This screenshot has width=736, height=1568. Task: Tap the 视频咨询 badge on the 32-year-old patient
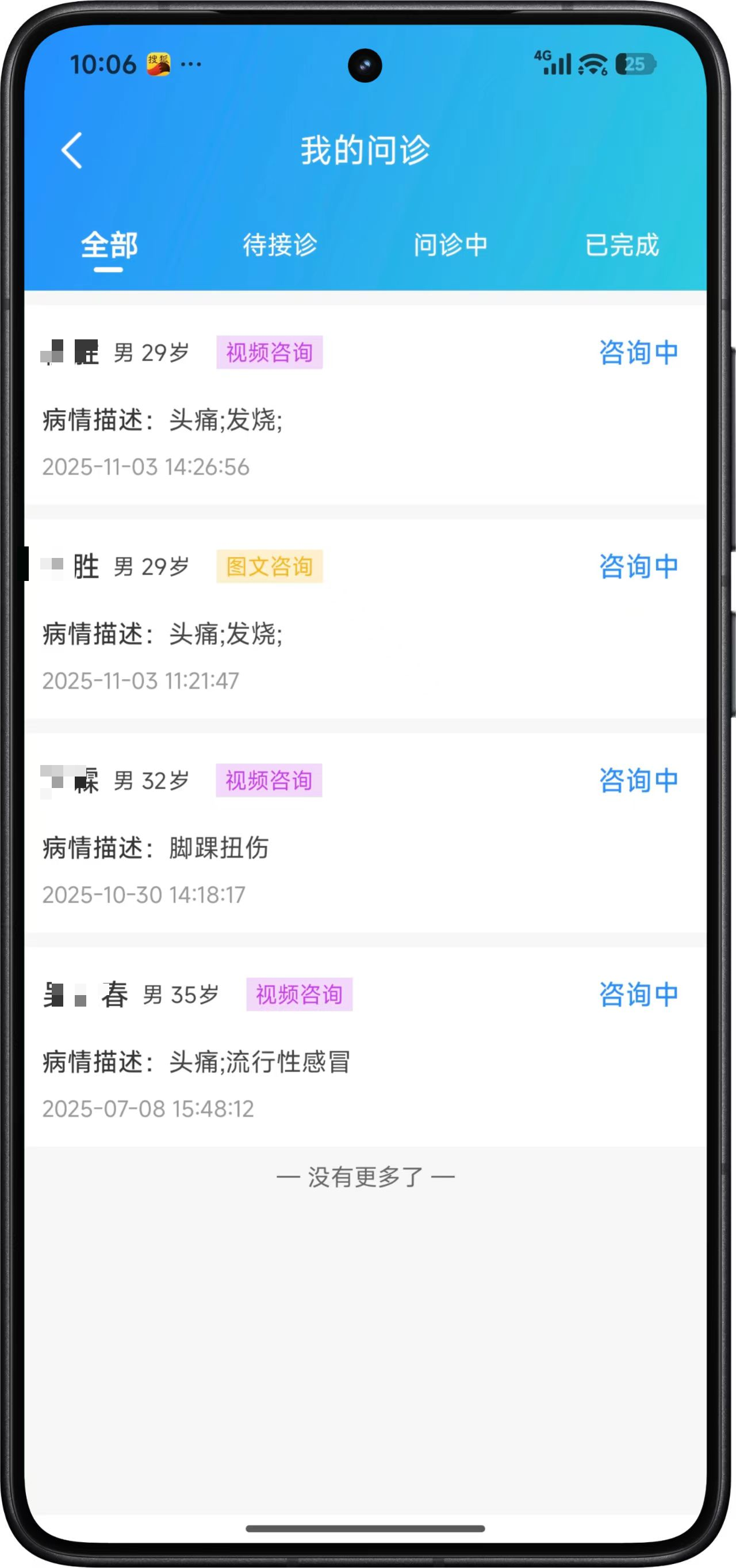(x=269, y=781)
